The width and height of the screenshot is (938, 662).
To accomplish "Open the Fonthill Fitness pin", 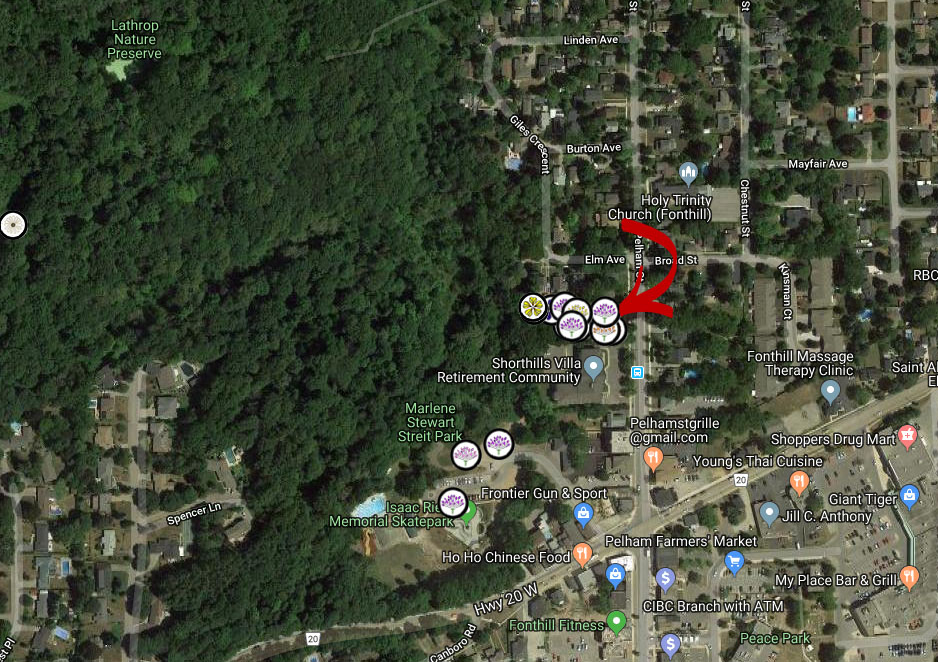I will click(x=617, y=623).
